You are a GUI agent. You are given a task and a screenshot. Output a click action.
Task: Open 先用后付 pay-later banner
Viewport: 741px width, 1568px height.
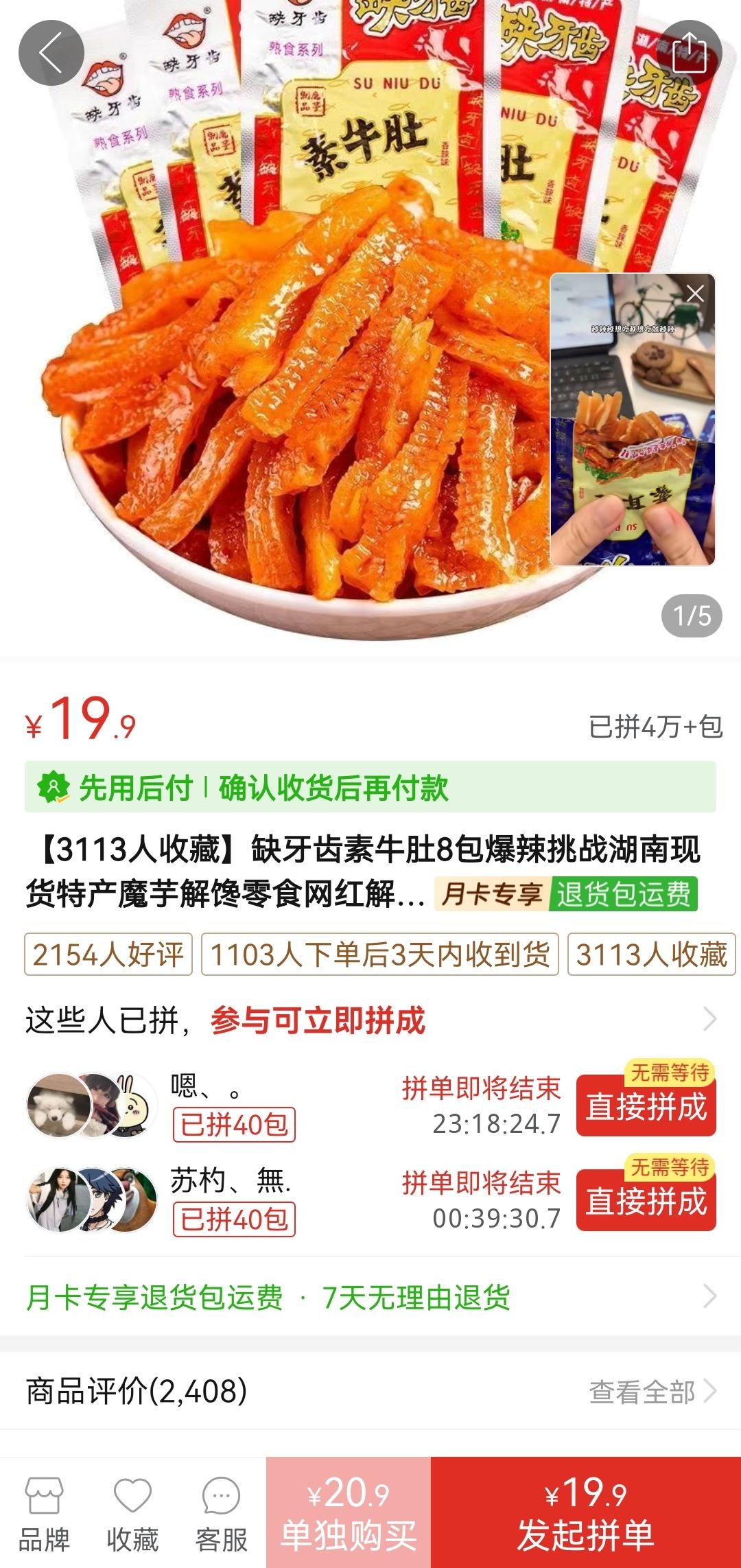[x=370, y=787]
